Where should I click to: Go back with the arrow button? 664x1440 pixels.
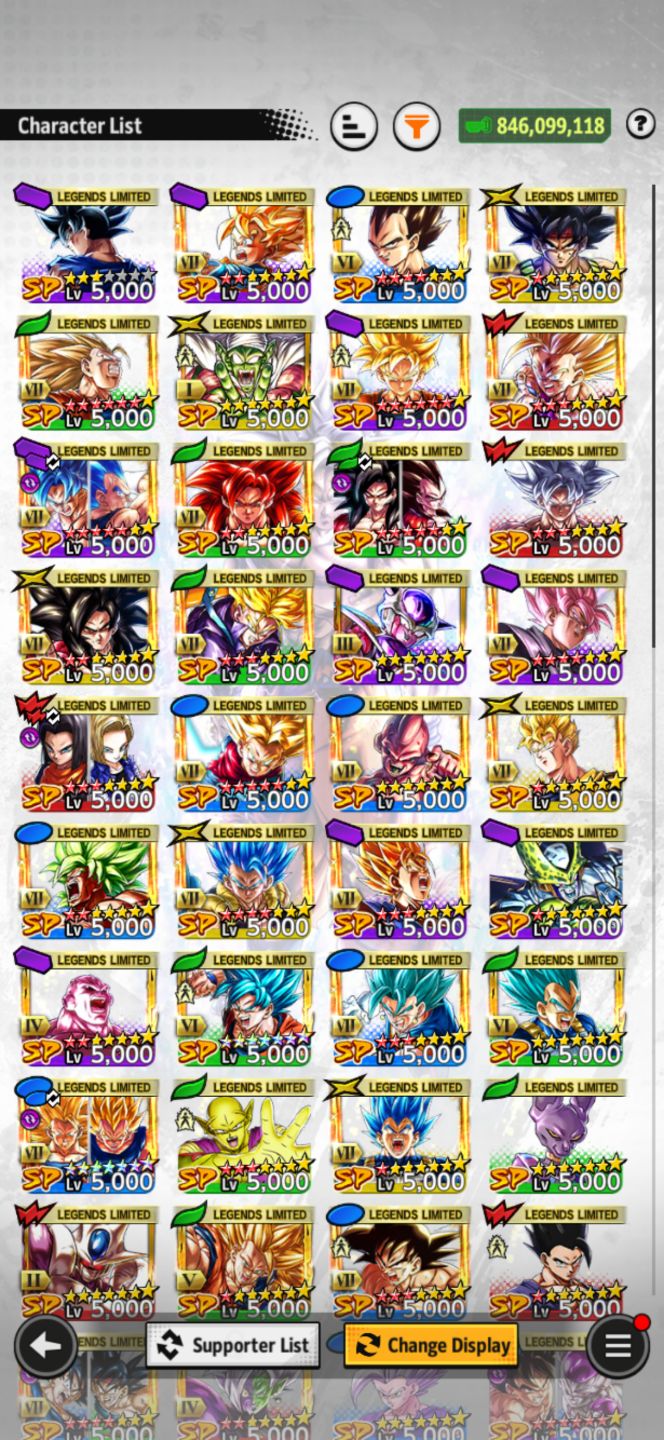46,1346
